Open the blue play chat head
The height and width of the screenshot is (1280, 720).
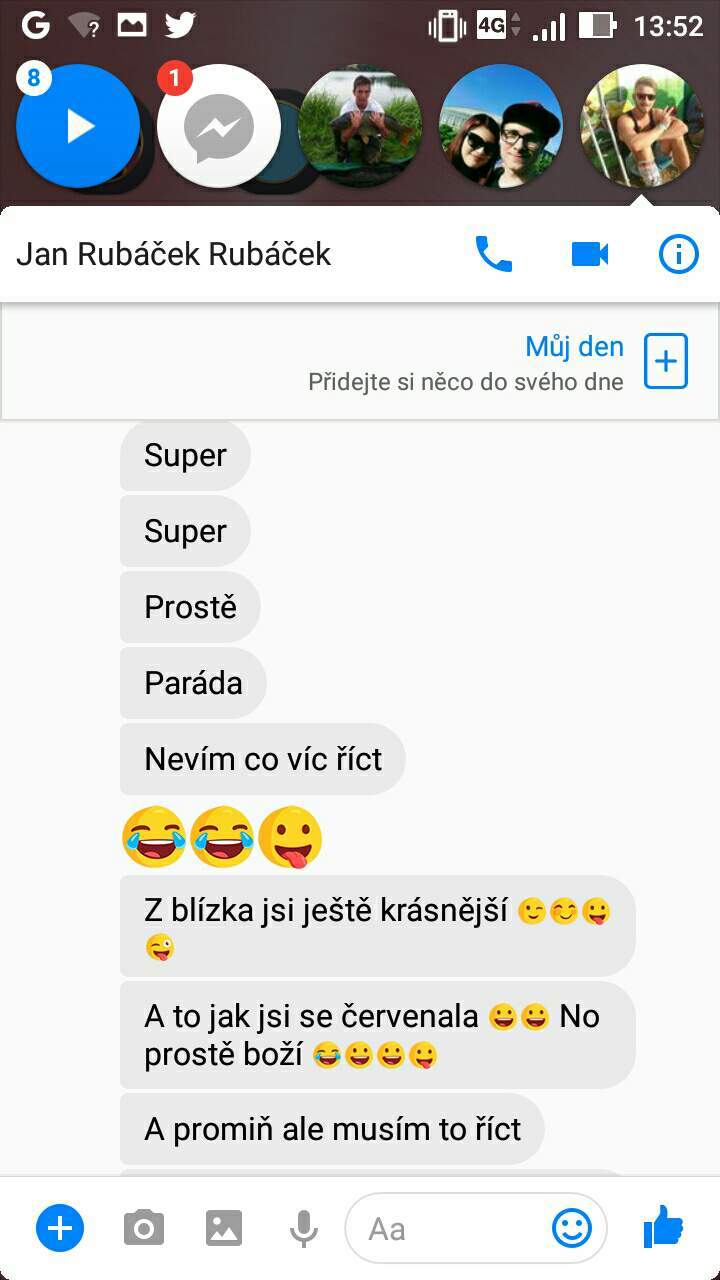(x=78, y=126)
